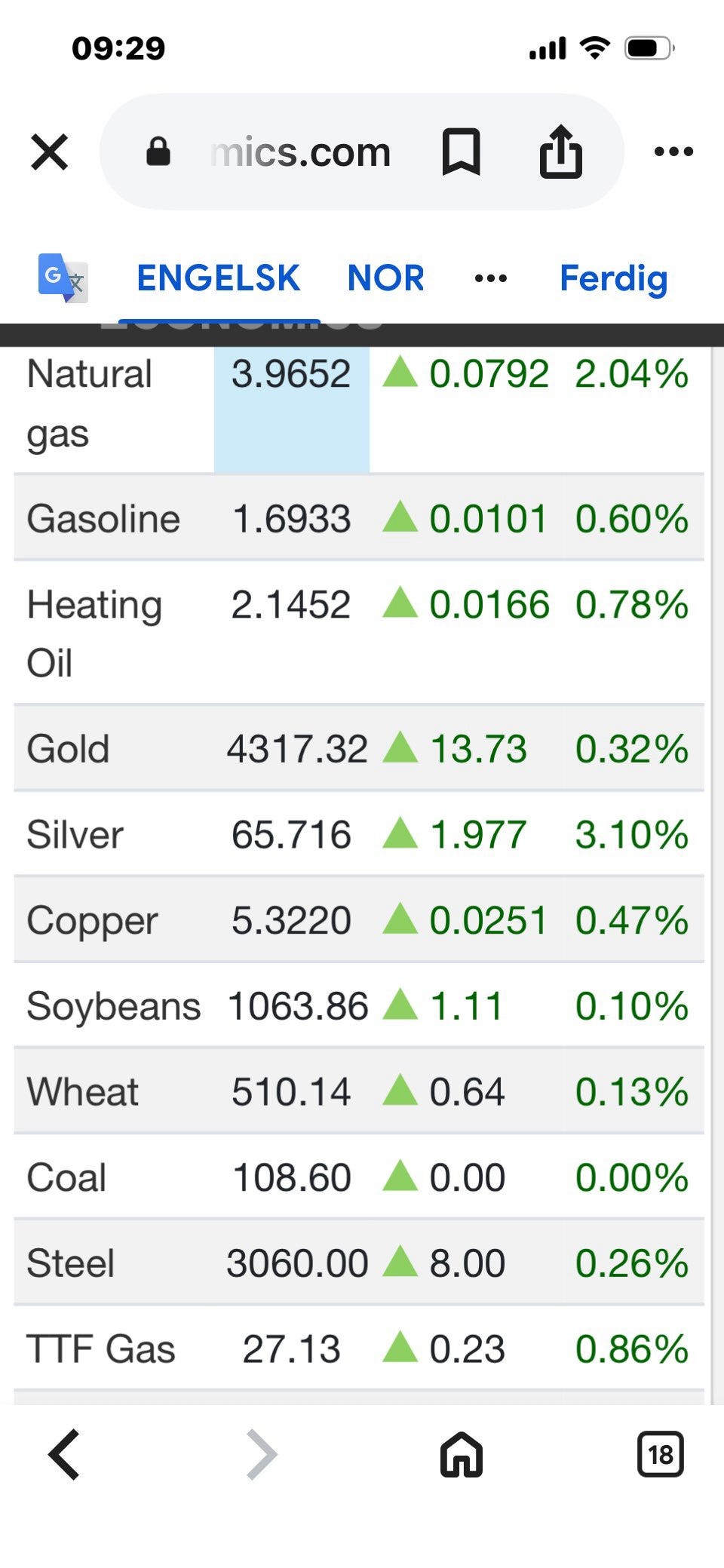Screen dimensions: 724x1568
Task: Go back to the previous page
Action: pos(65,1454)
